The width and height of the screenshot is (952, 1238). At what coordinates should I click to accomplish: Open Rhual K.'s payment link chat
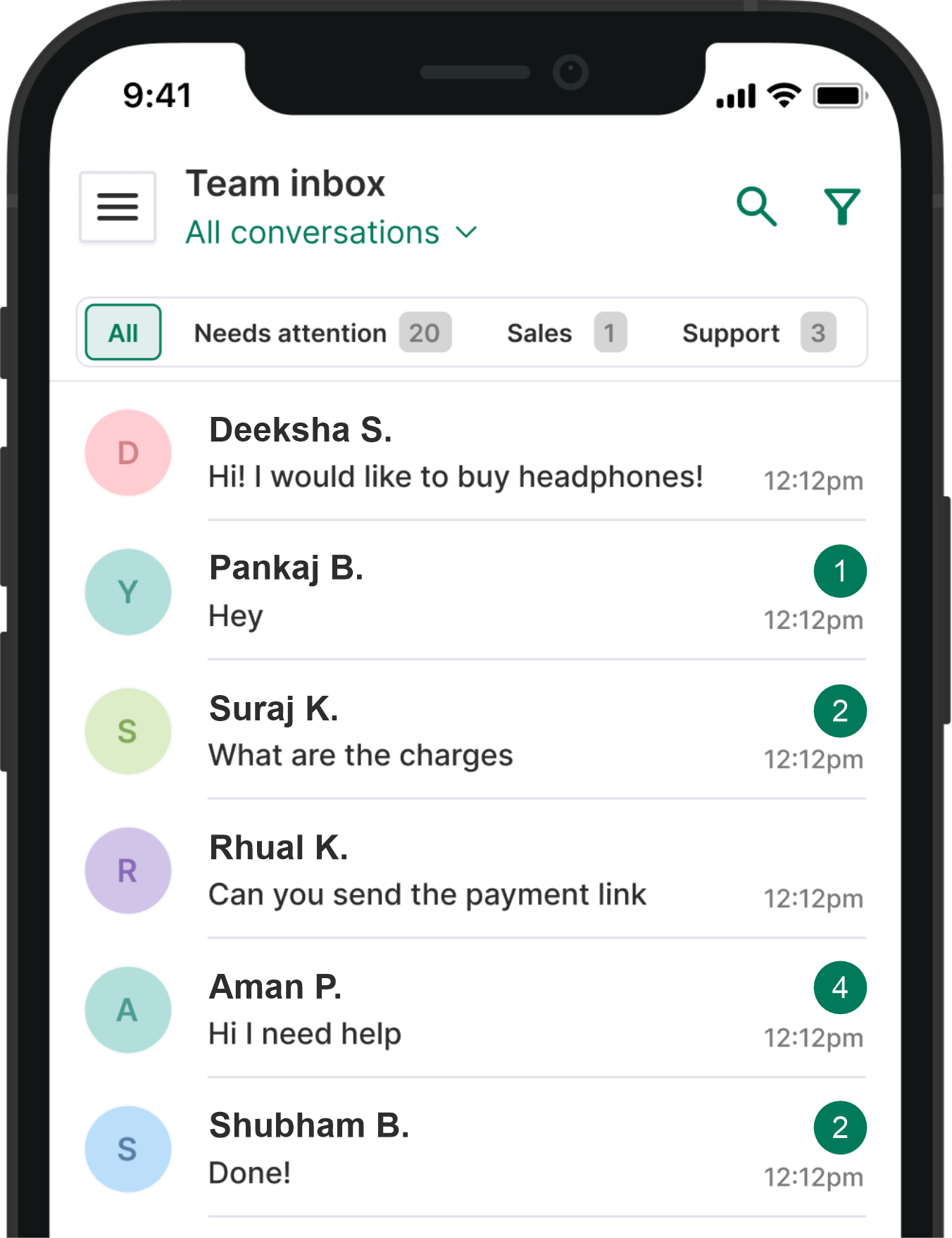tap(465, 870)
